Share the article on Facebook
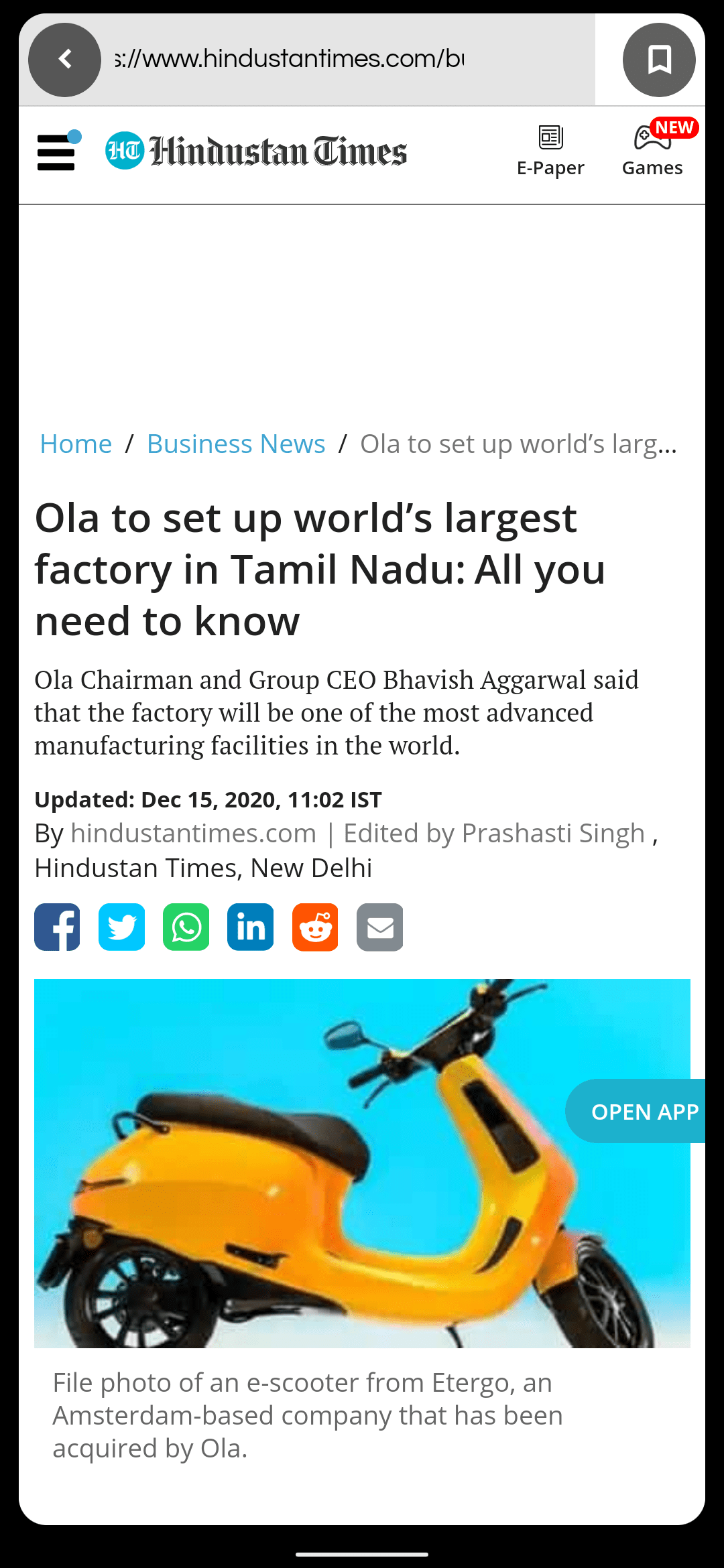Screen dimensions: 724x1568 coord(58,927)
